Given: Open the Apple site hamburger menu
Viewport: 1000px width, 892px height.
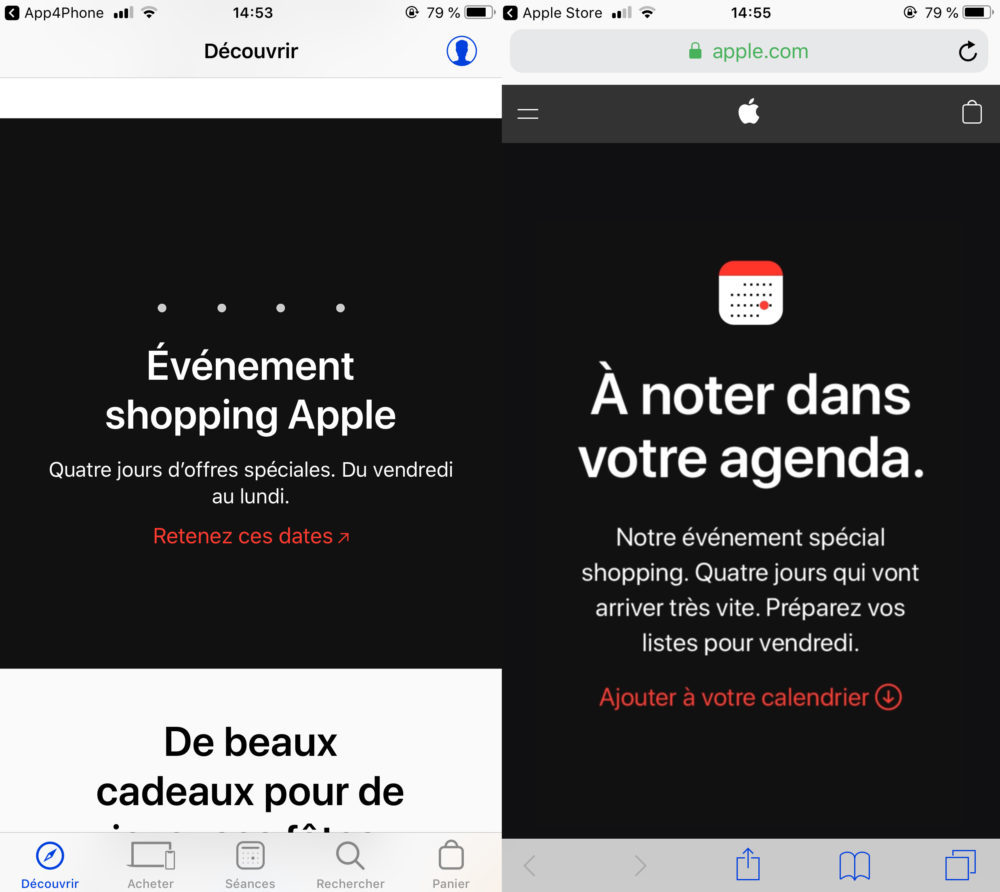Looking at the screenshot, I should click(528, 113).
